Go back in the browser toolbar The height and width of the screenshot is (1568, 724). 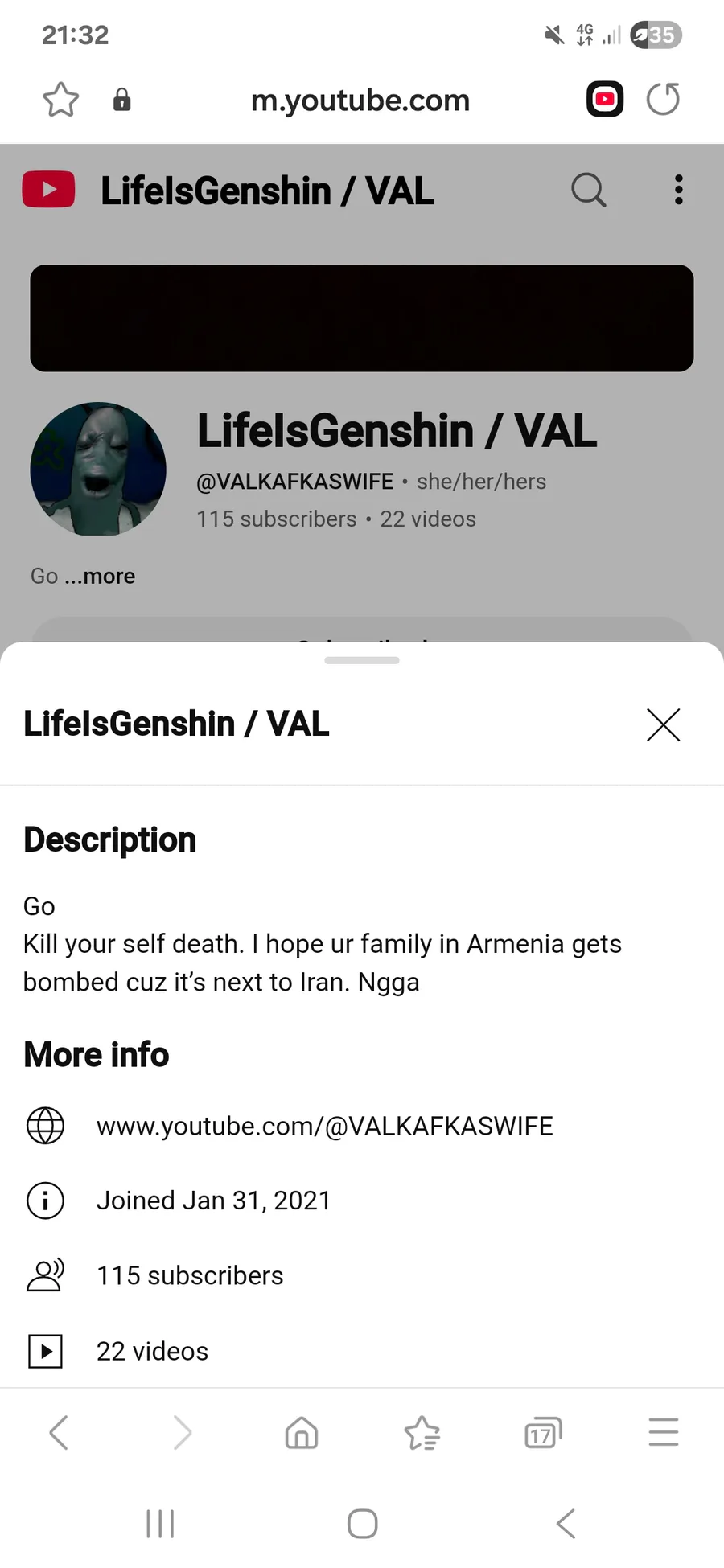tap(59, 1432)
